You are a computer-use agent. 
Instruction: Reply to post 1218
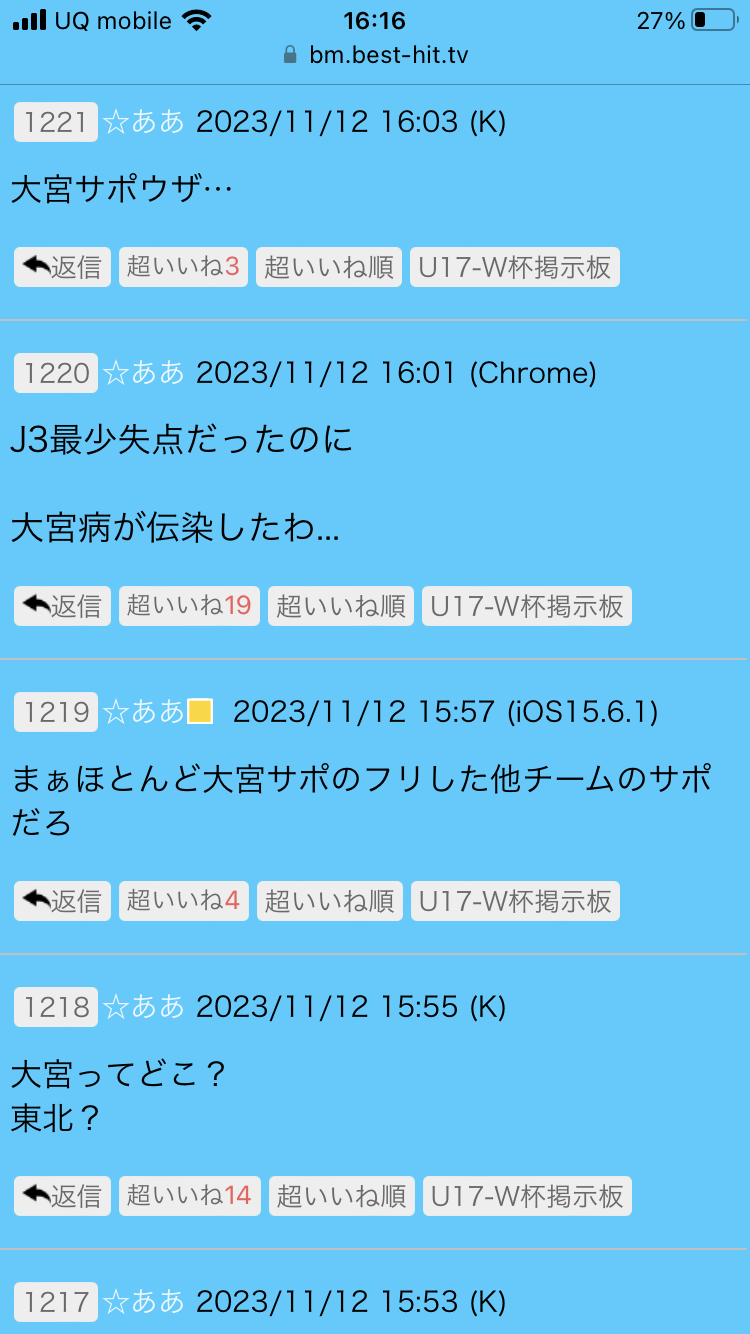click(63, 1196)
